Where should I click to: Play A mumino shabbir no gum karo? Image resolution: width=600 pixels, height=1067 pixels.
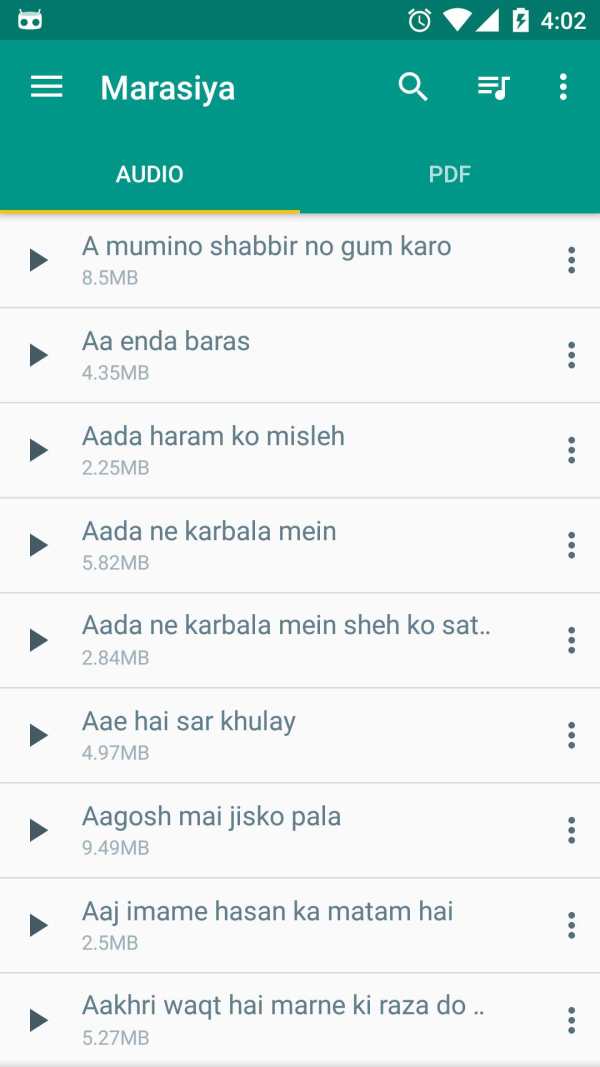point(38,260)
